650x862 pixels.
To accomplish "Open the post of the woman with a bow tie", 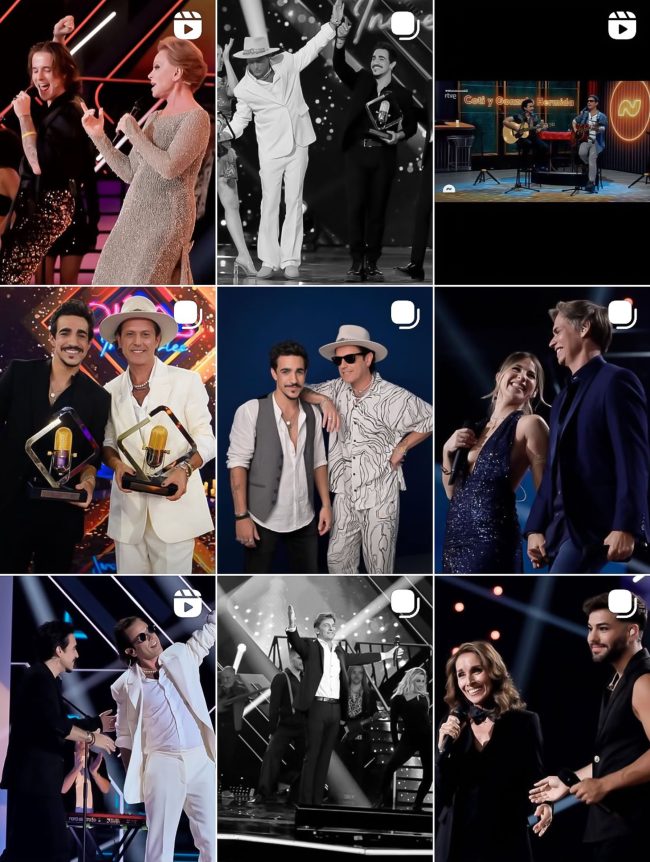I will [x=542, y=718].
